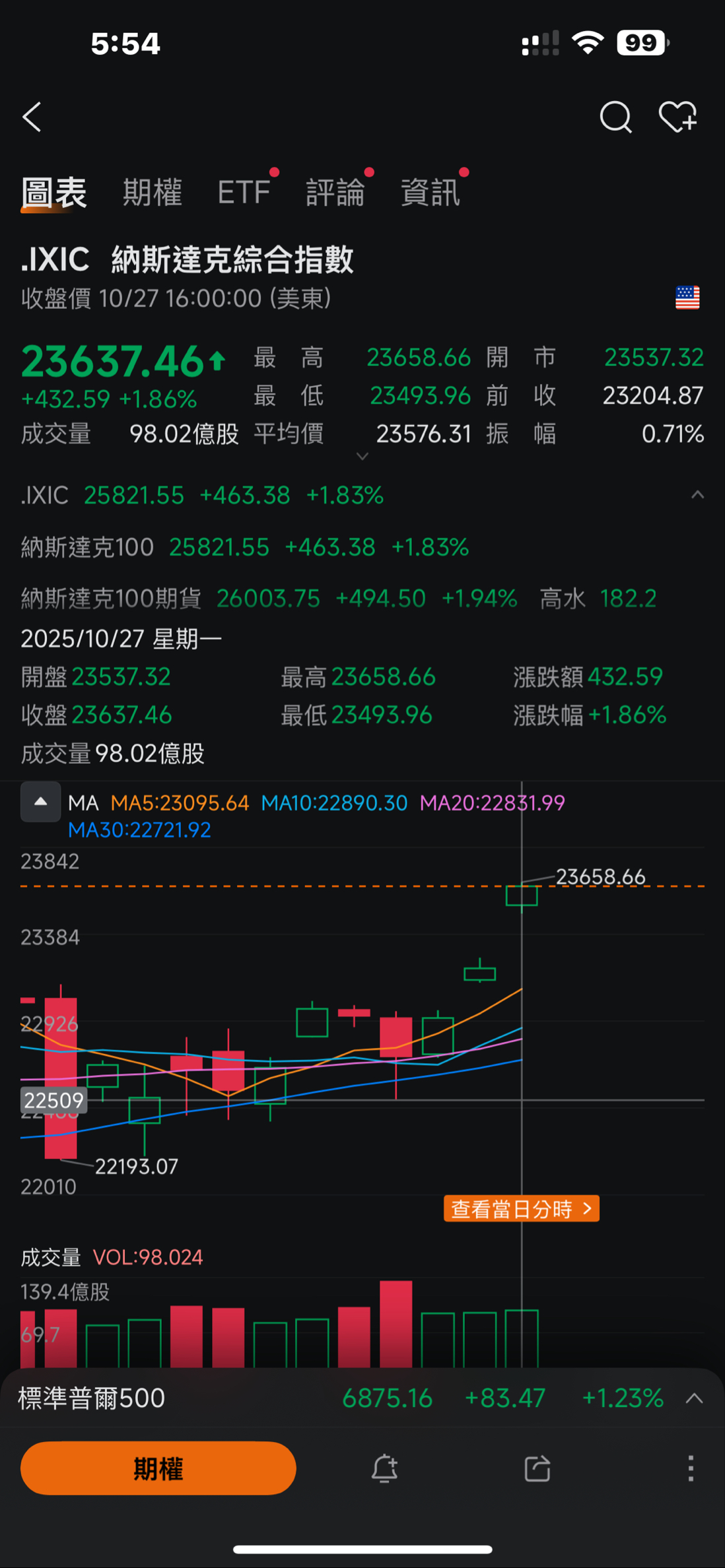Expand the 標準普爾500 bottom ticker bar
The width and height of the screenshot is (725, 1568).
(694, 1398)
